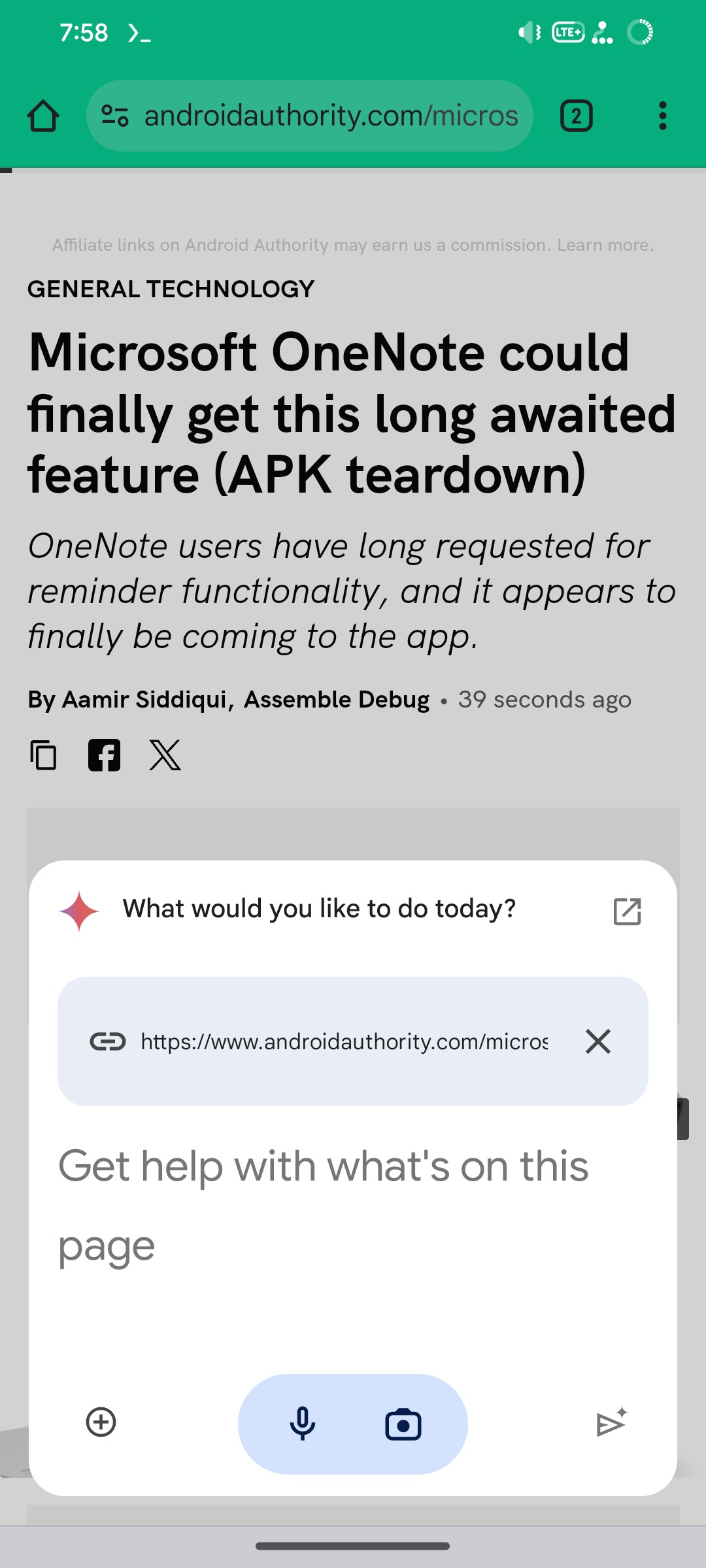View author Aamir Siddiqui's profile
Image resolution: width=706 pixels, height=1568 pixels.
click(x=144, y=700)
